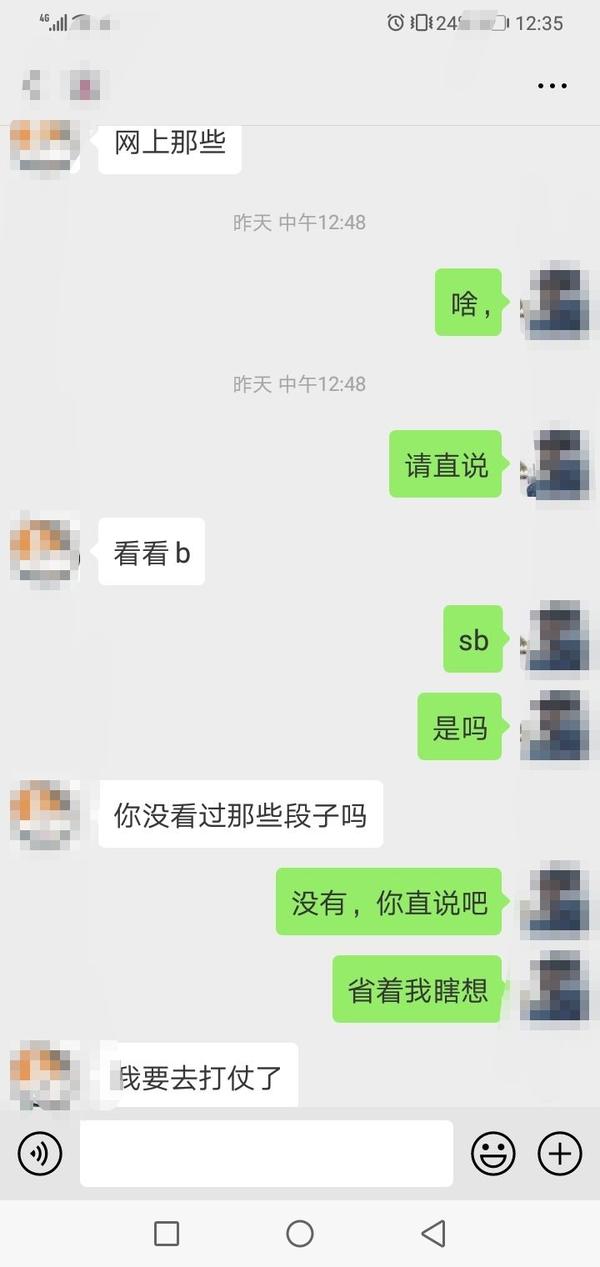The width and height of the screenshot is (600, 1267).
Task: Switch to voice input mode
Action: (40, 1154)
